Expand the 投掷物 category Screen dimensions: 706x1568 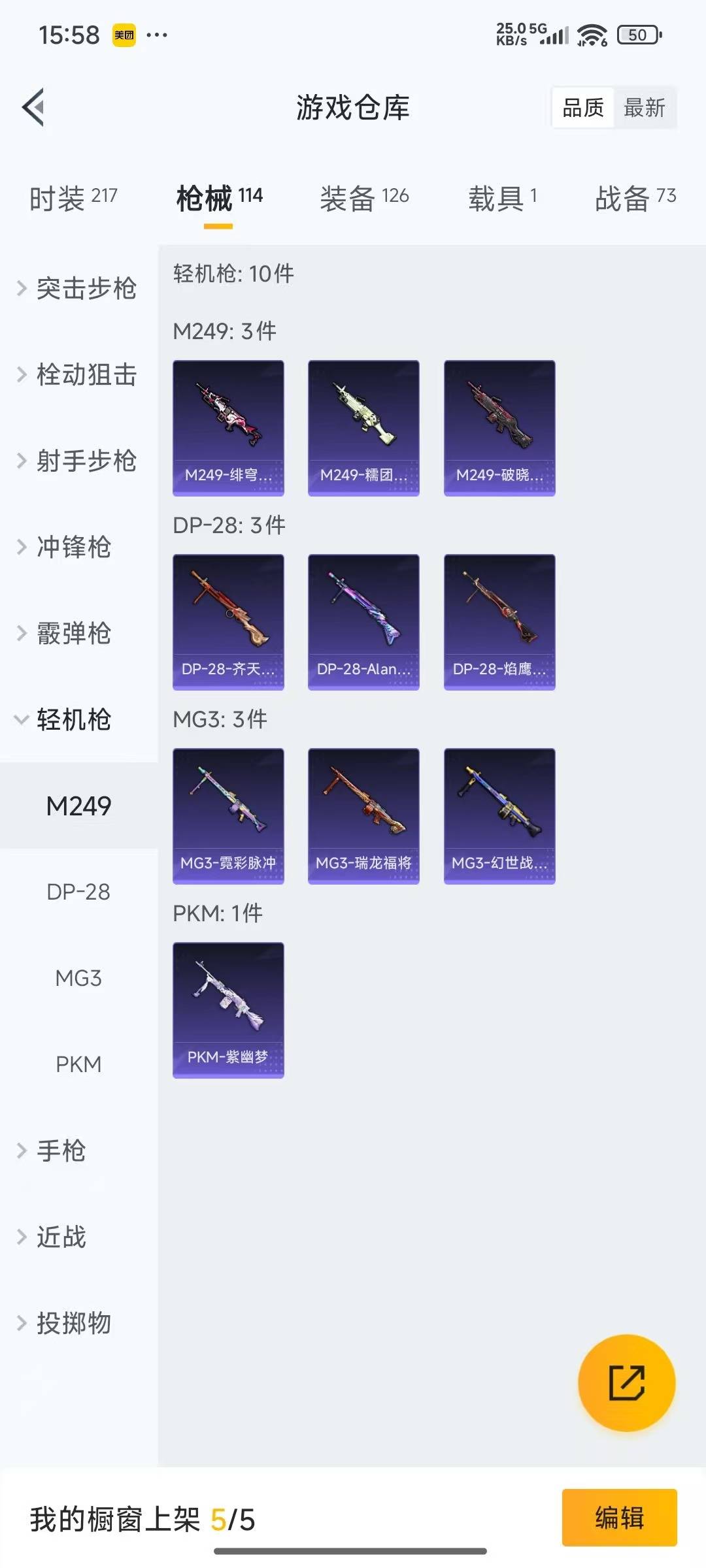(x=65, y=1323)
